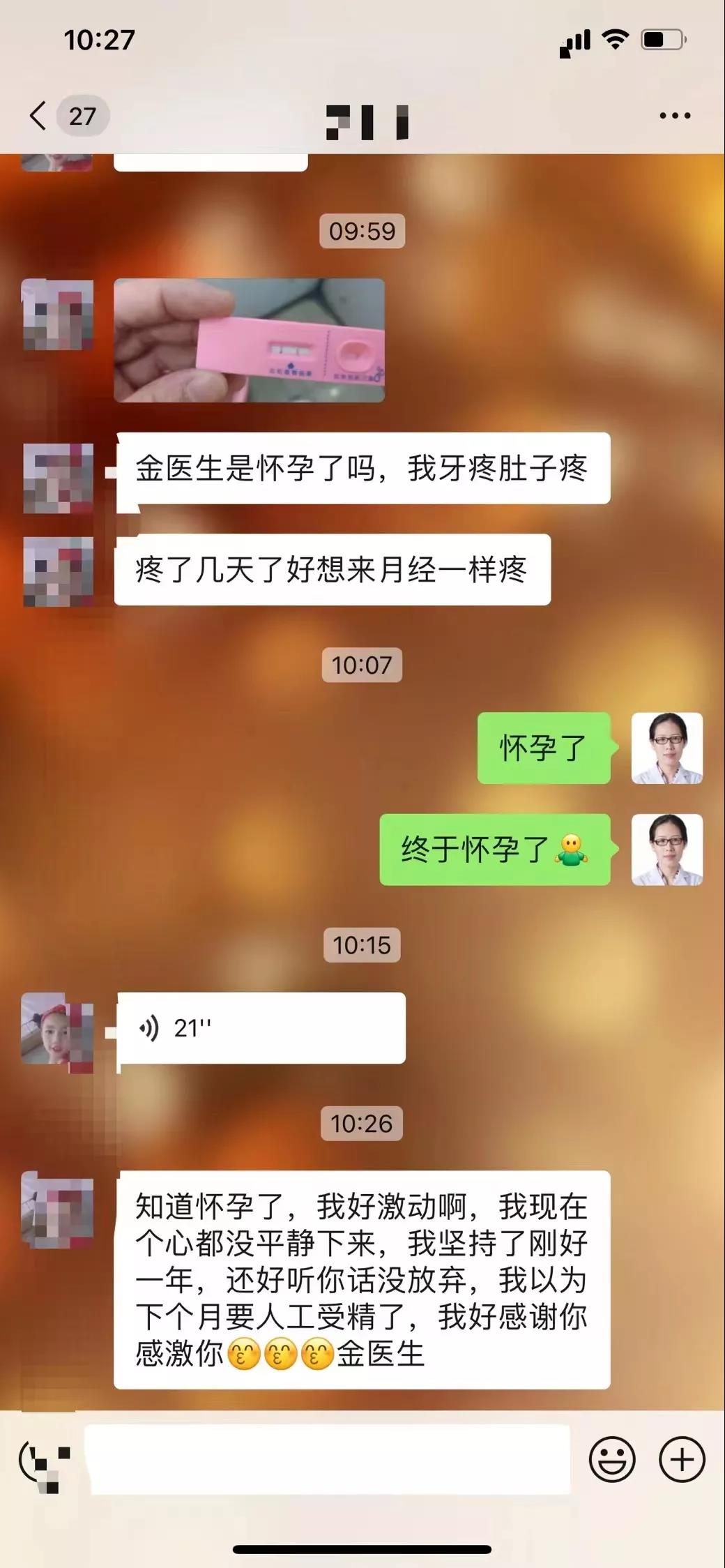Open the doctor's avatar beside 怀孕了
725x1568 pixels.
coord(666,748)
